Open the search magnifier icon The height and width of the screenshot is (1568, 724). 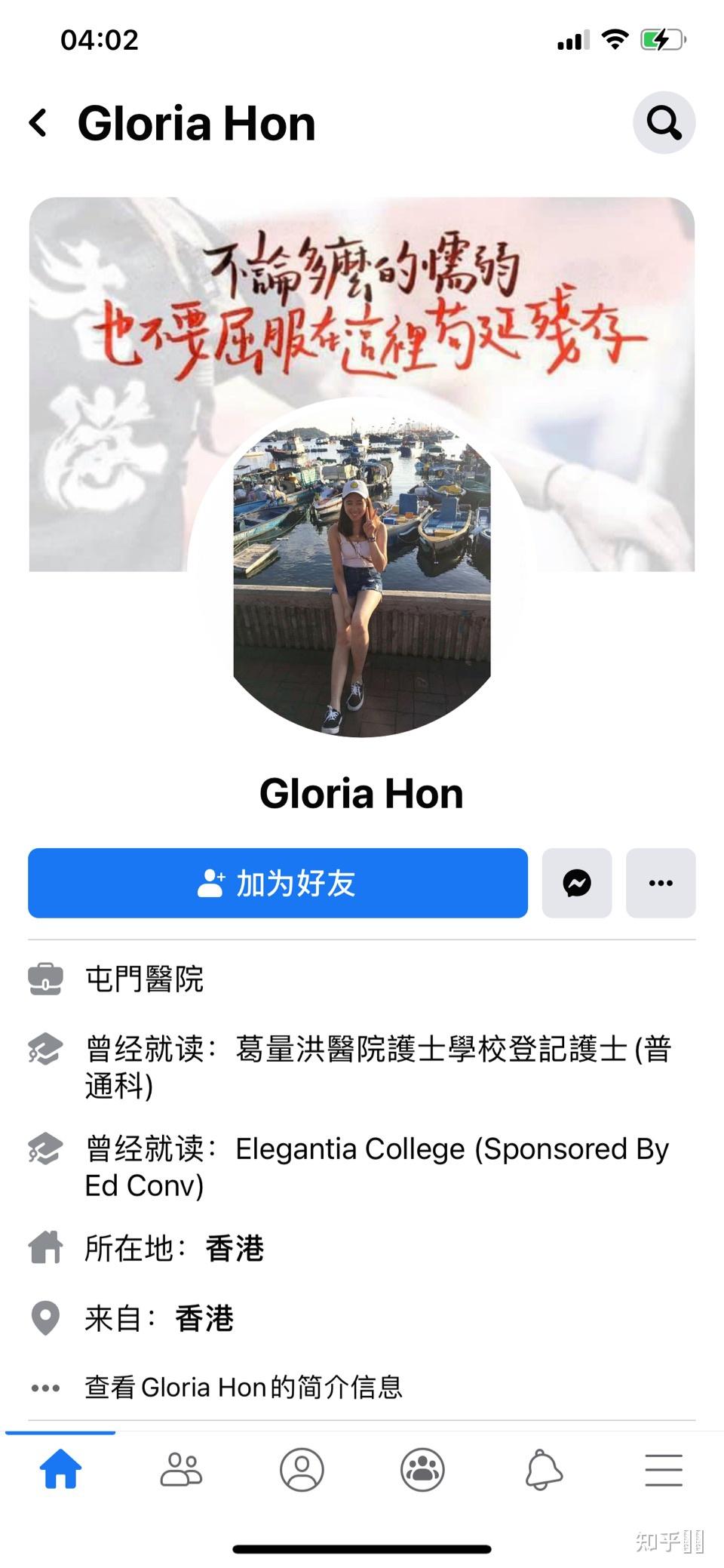click(664, 122)
